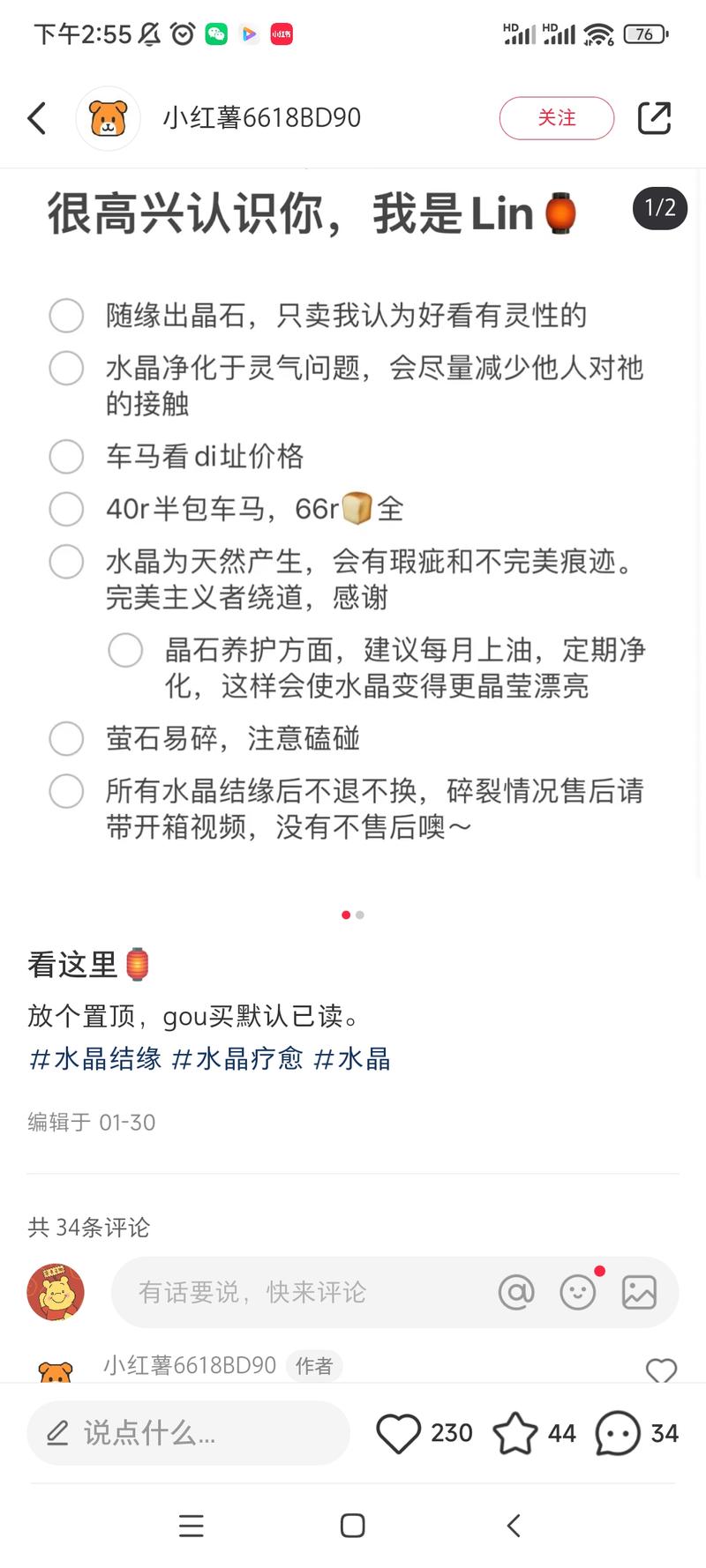The image size is (706, 1568).
Task: Tap the 关注 follow button
Action: (x=557, y=117)
